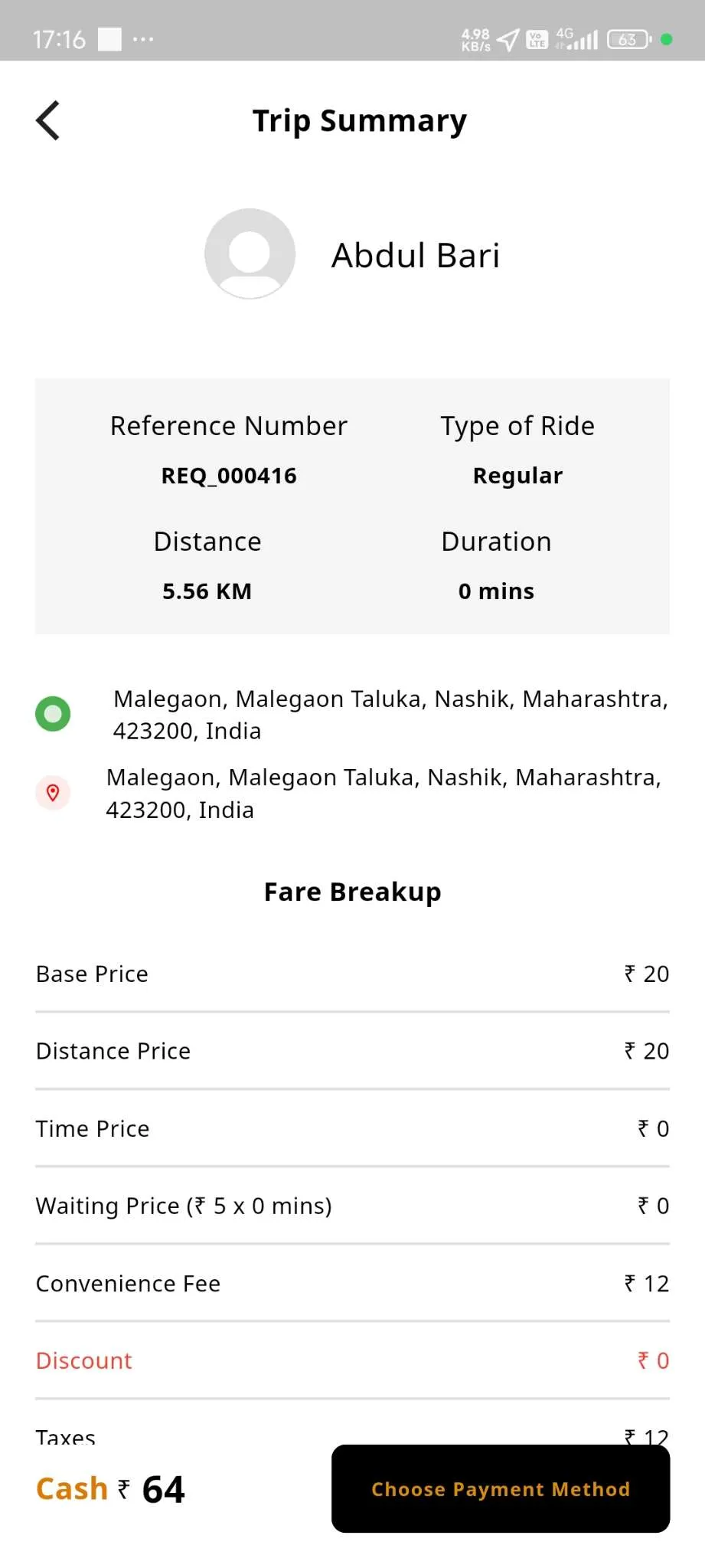Select the red drop-off pin icon

tap(53, 793)
